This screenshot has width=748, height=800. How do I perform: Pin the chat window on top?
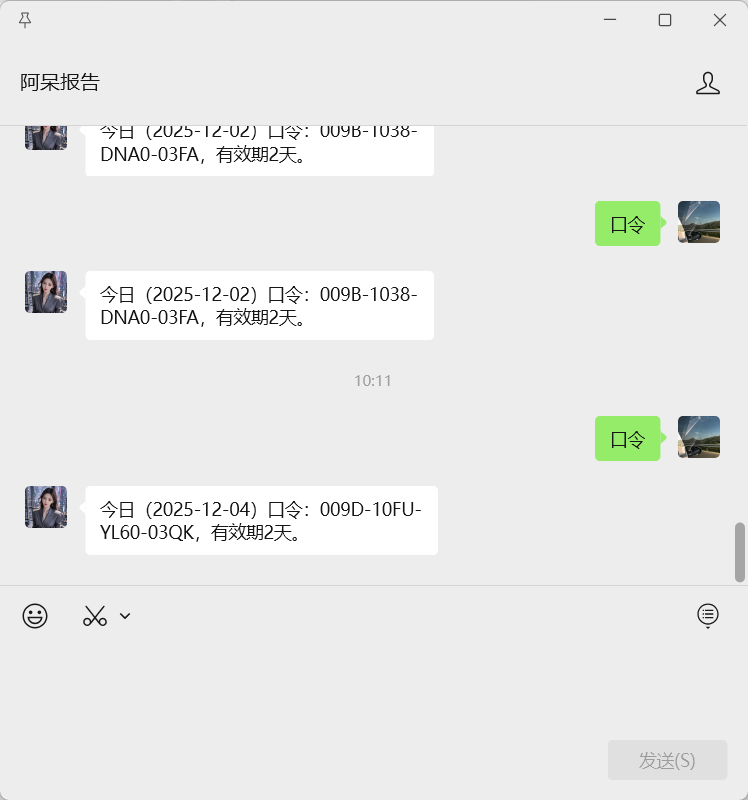tap(25, 20)
